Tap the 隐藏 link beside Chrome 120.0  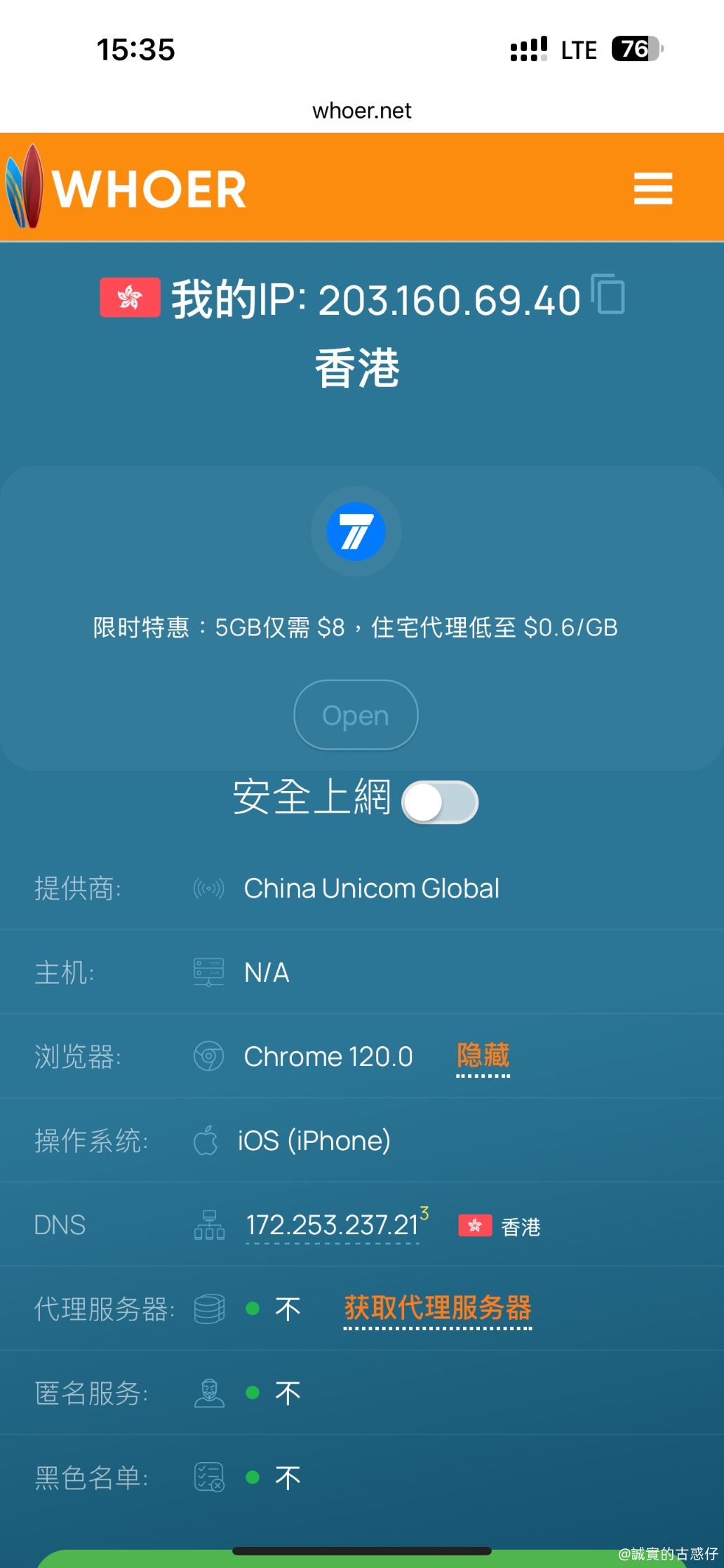point(483,1056)
